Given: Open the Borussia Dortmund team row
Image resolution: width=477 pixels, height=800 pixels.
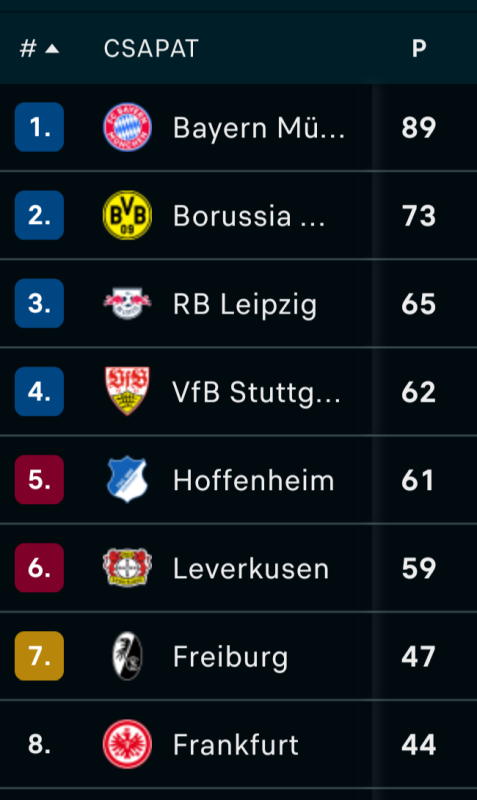Looking at the screenshot, I should (x=238, y=215).
